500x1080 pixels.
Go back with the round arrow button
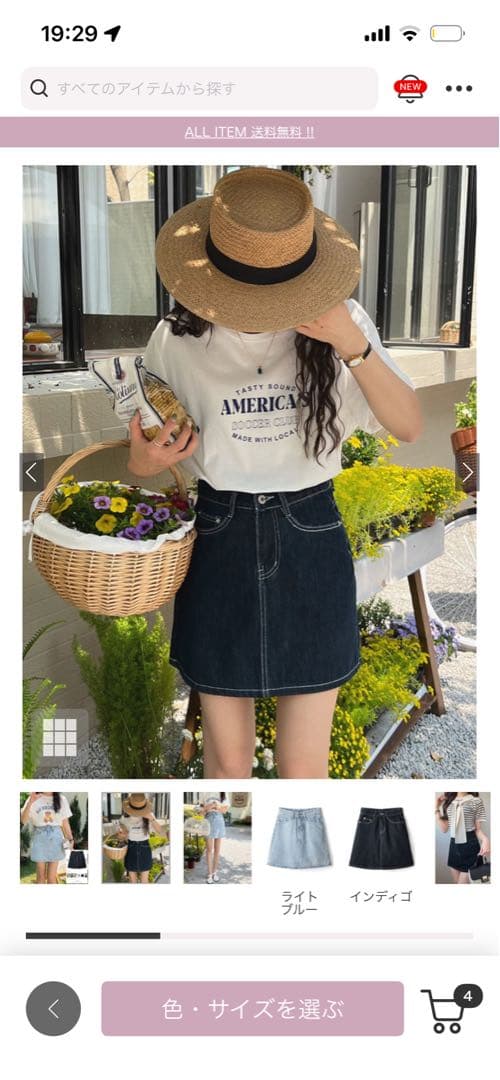54,1008
